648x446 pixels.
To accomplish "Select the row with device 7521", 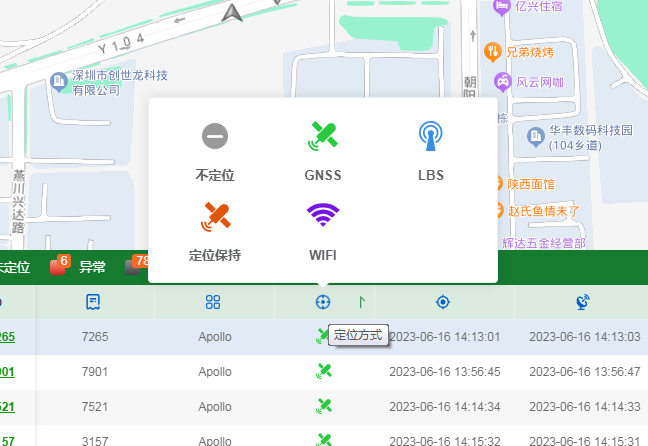I will pos(94,407).
